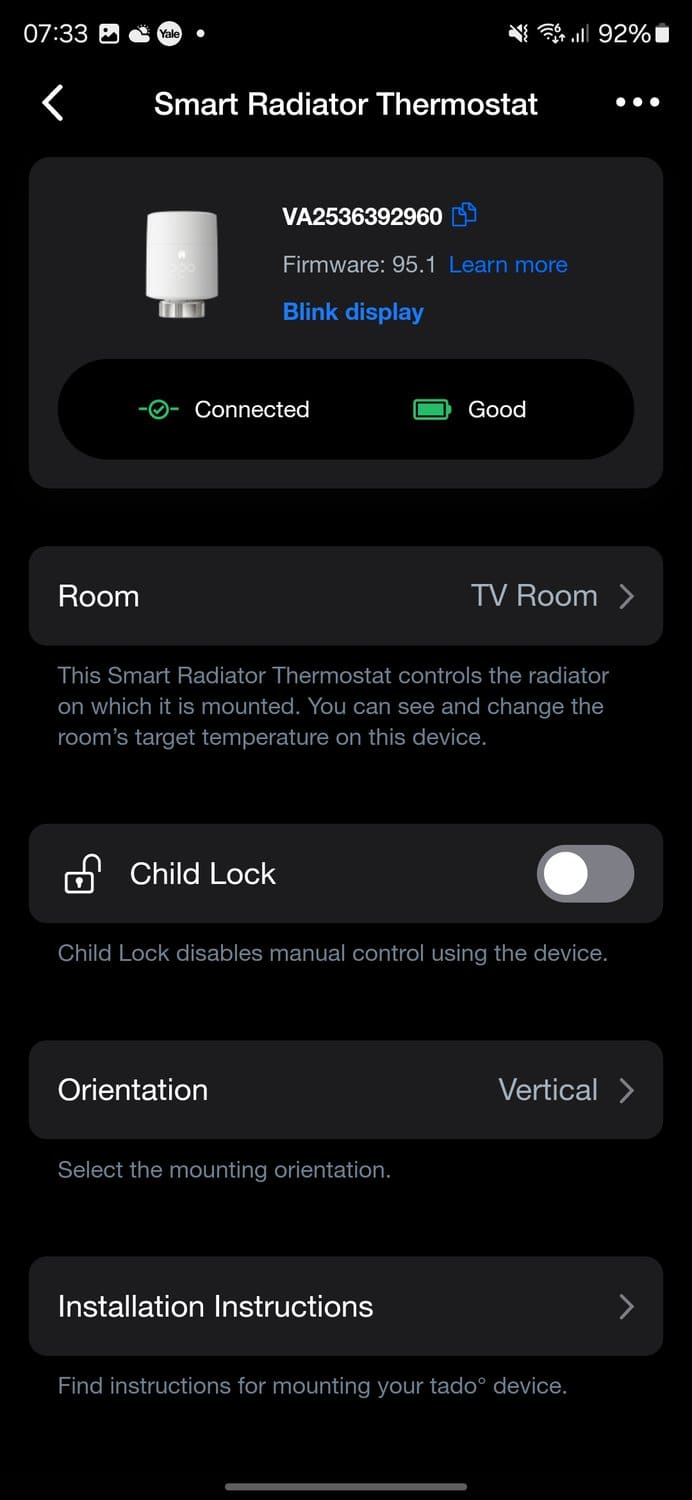
Task: Open the three-dot overflow menu
Action: click(x=637, y=103)
